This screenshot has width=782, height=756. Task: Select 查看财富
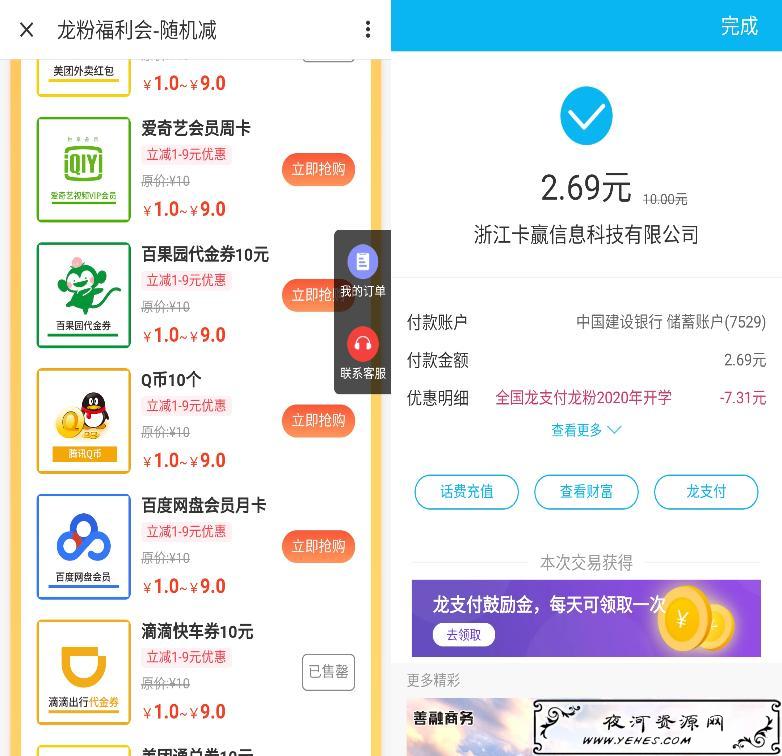click(586, 492)
